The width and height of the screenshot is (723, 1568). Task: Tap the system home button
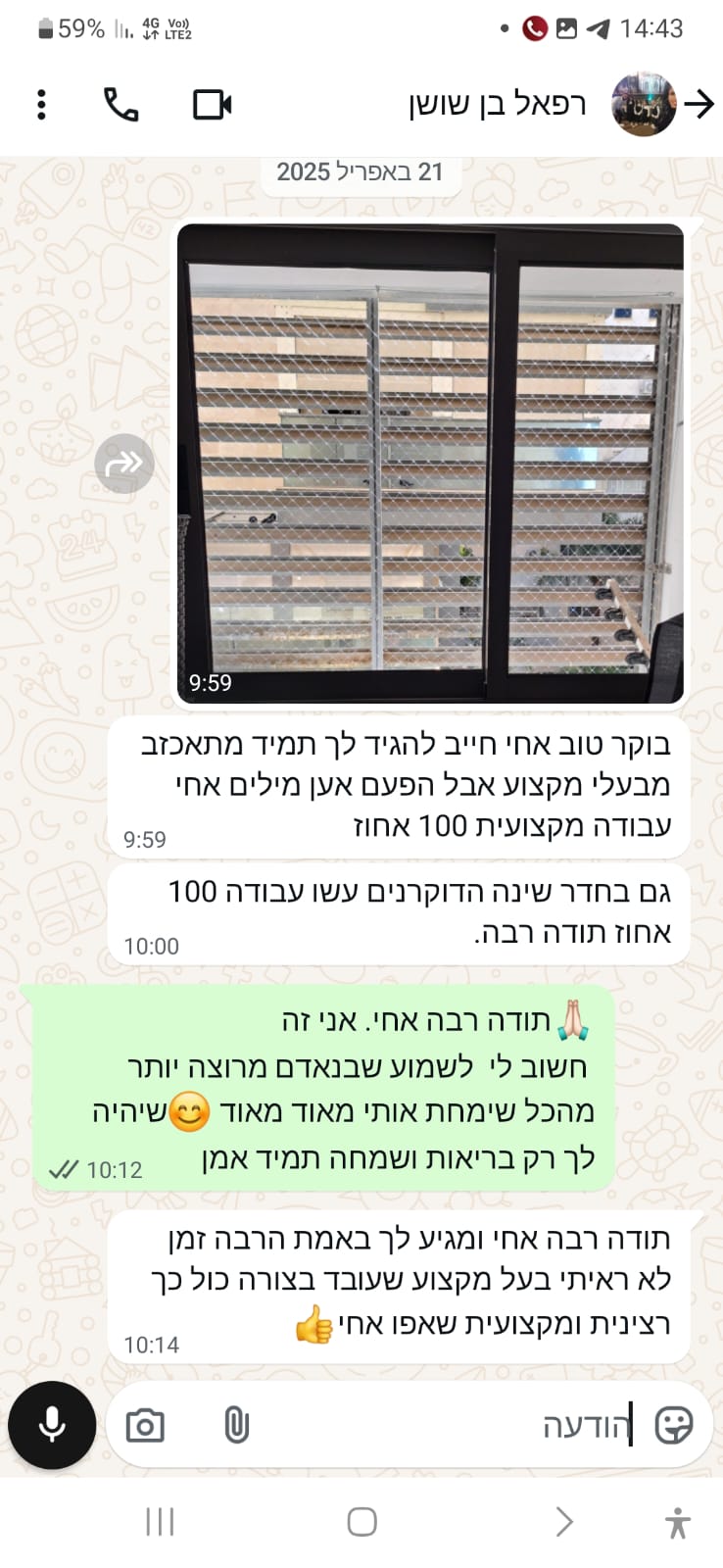pos(361,1522)
